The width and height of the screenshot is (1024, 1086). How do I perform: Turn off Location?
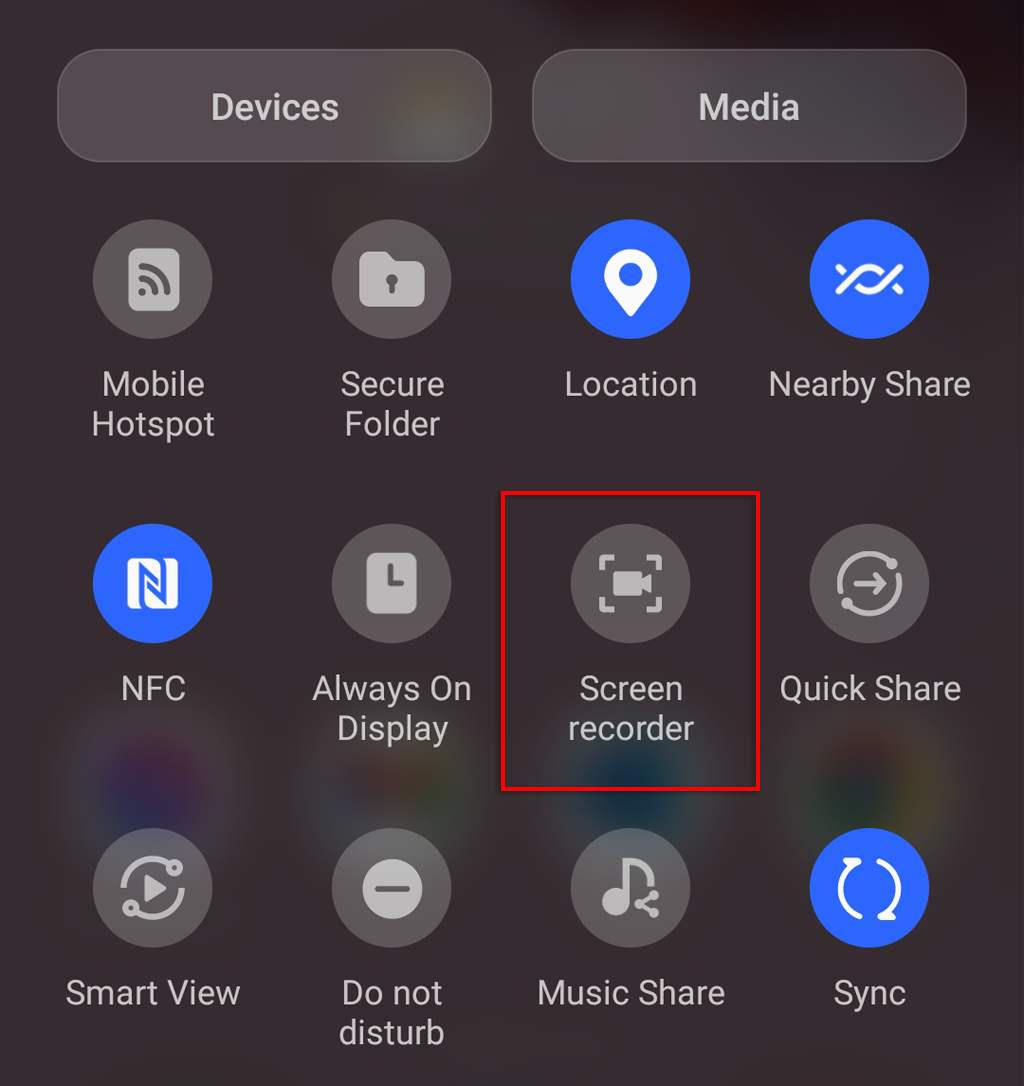(x=630, y=280)
